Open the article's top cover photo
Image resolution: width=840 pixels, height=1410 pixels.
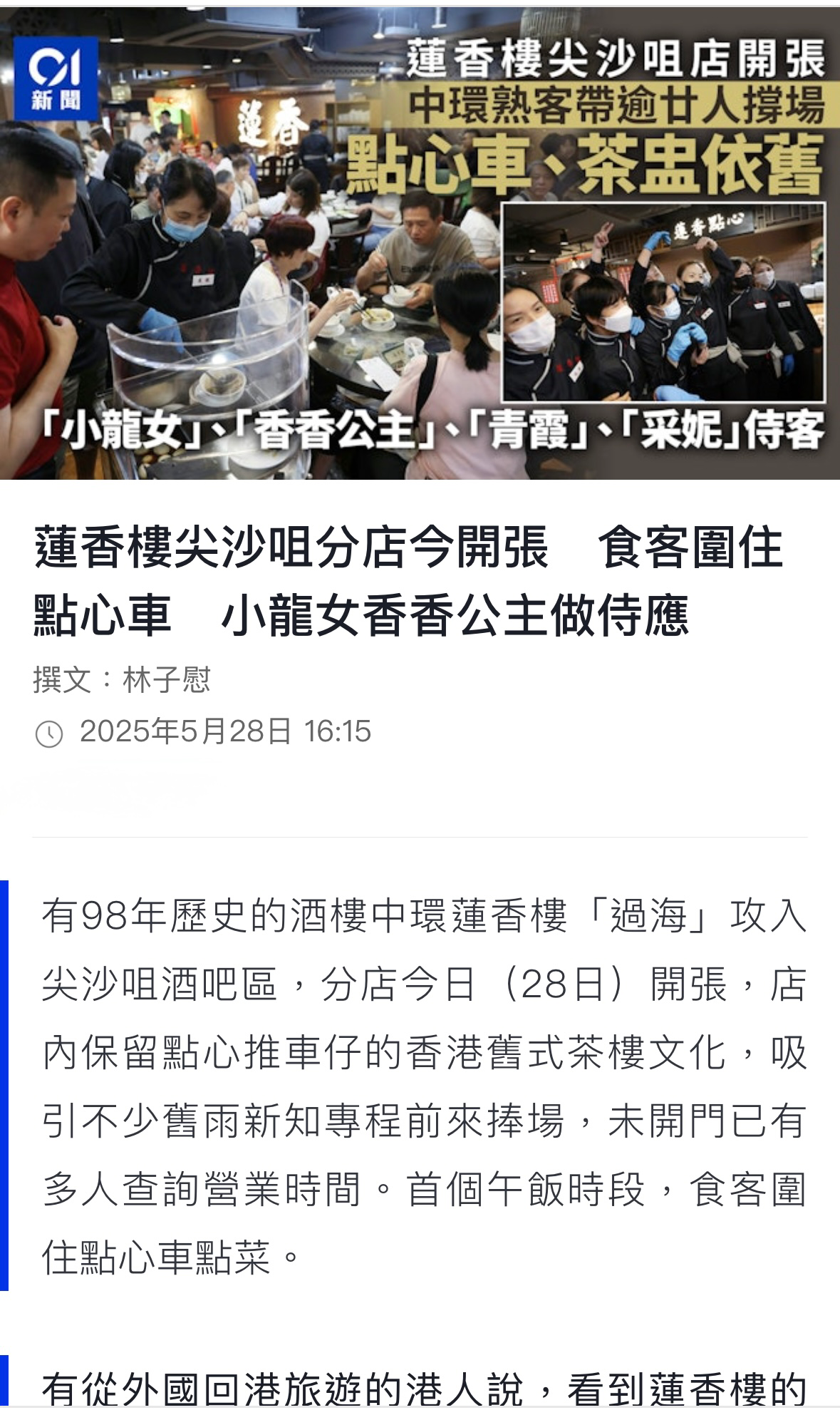pyautogui.click(x=420, y=242)
